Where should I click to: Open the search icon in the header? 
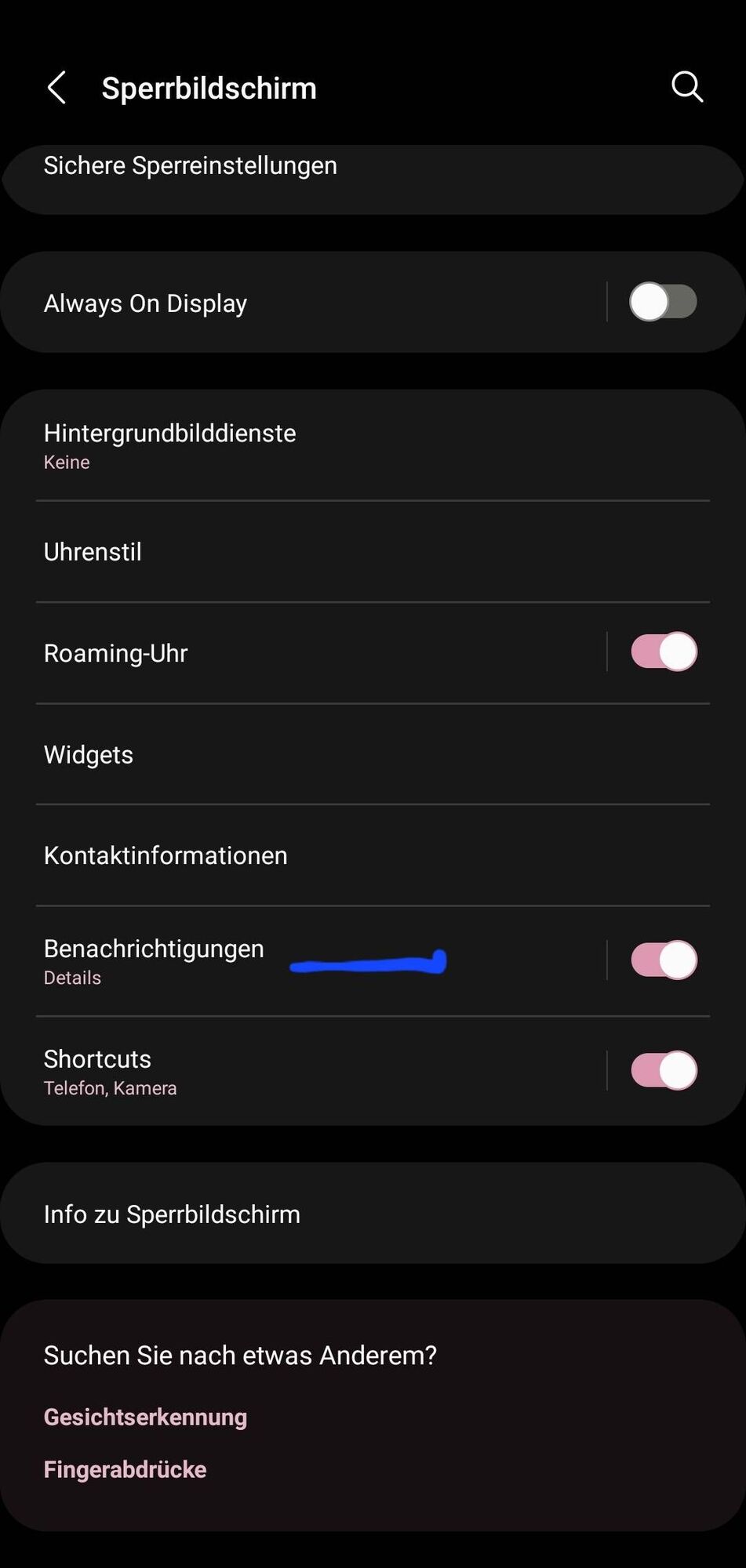coord(686,87)
